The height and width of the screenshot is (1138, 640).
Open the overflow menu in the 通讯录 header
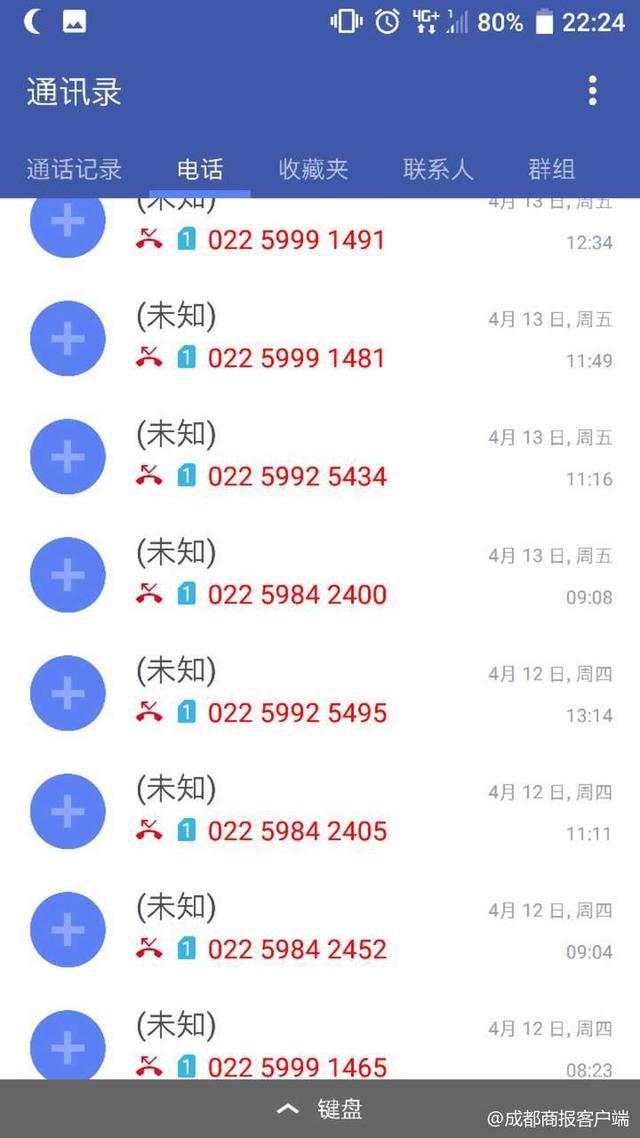(593, 91)
